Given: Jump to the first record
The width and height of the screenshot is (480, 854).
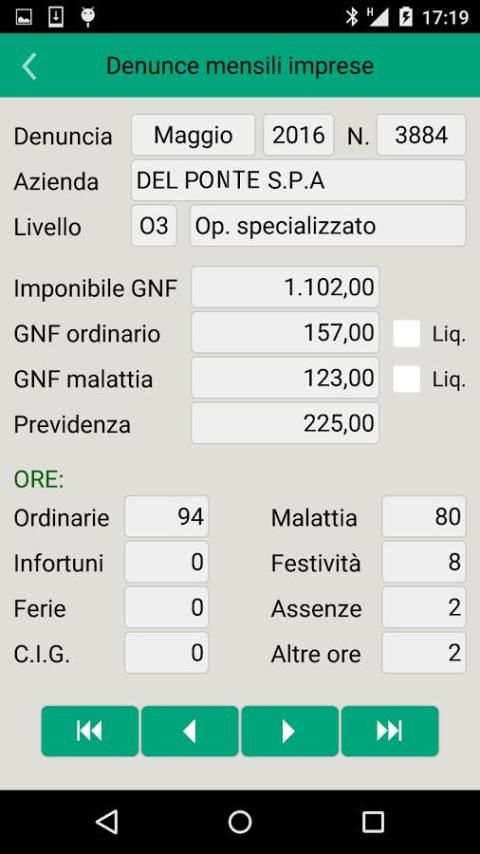Looking at the screenshot, I should (x=90, y=731).
